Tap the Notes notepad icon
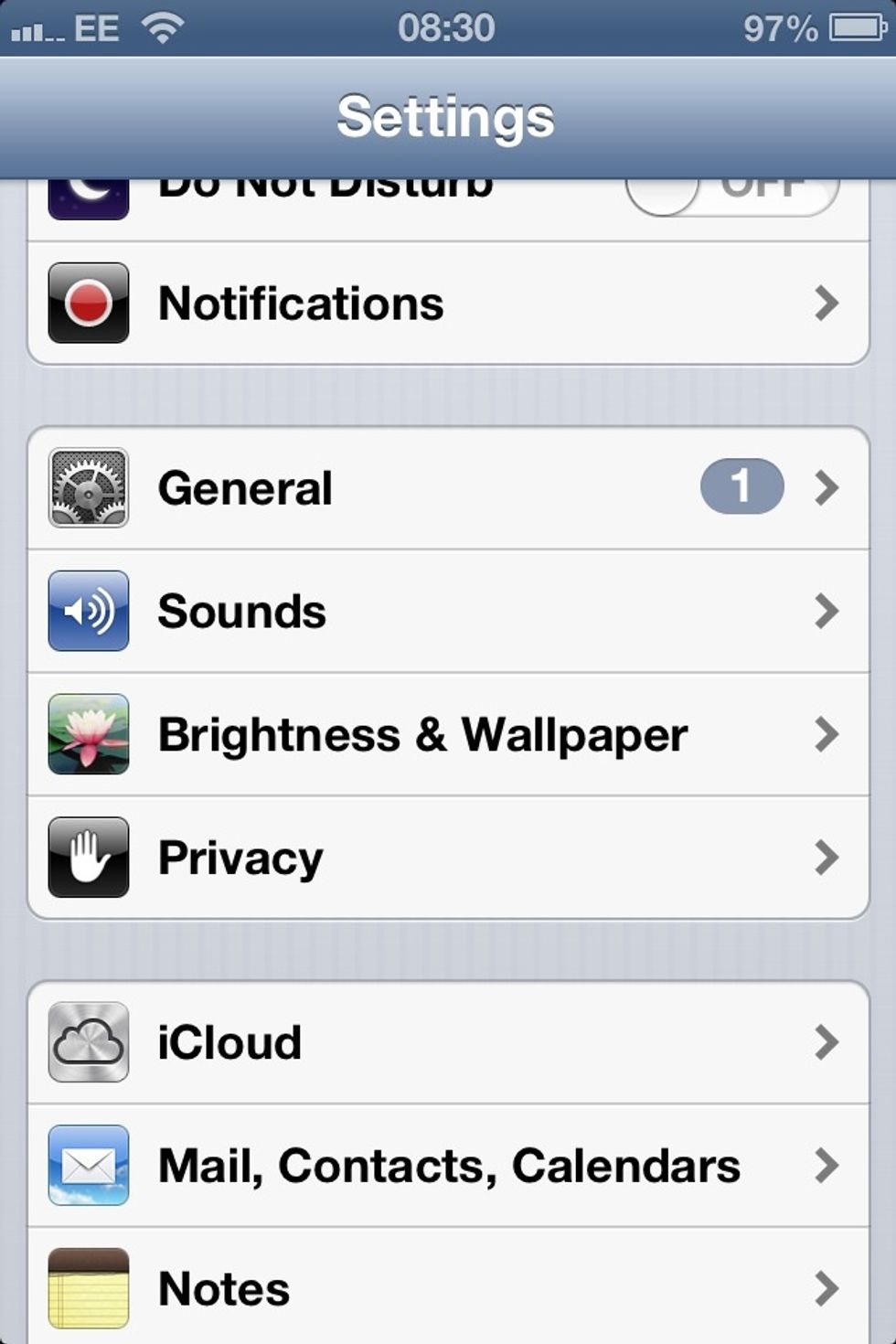The height and width of the screenshot is (1344, 896). 88,1287
